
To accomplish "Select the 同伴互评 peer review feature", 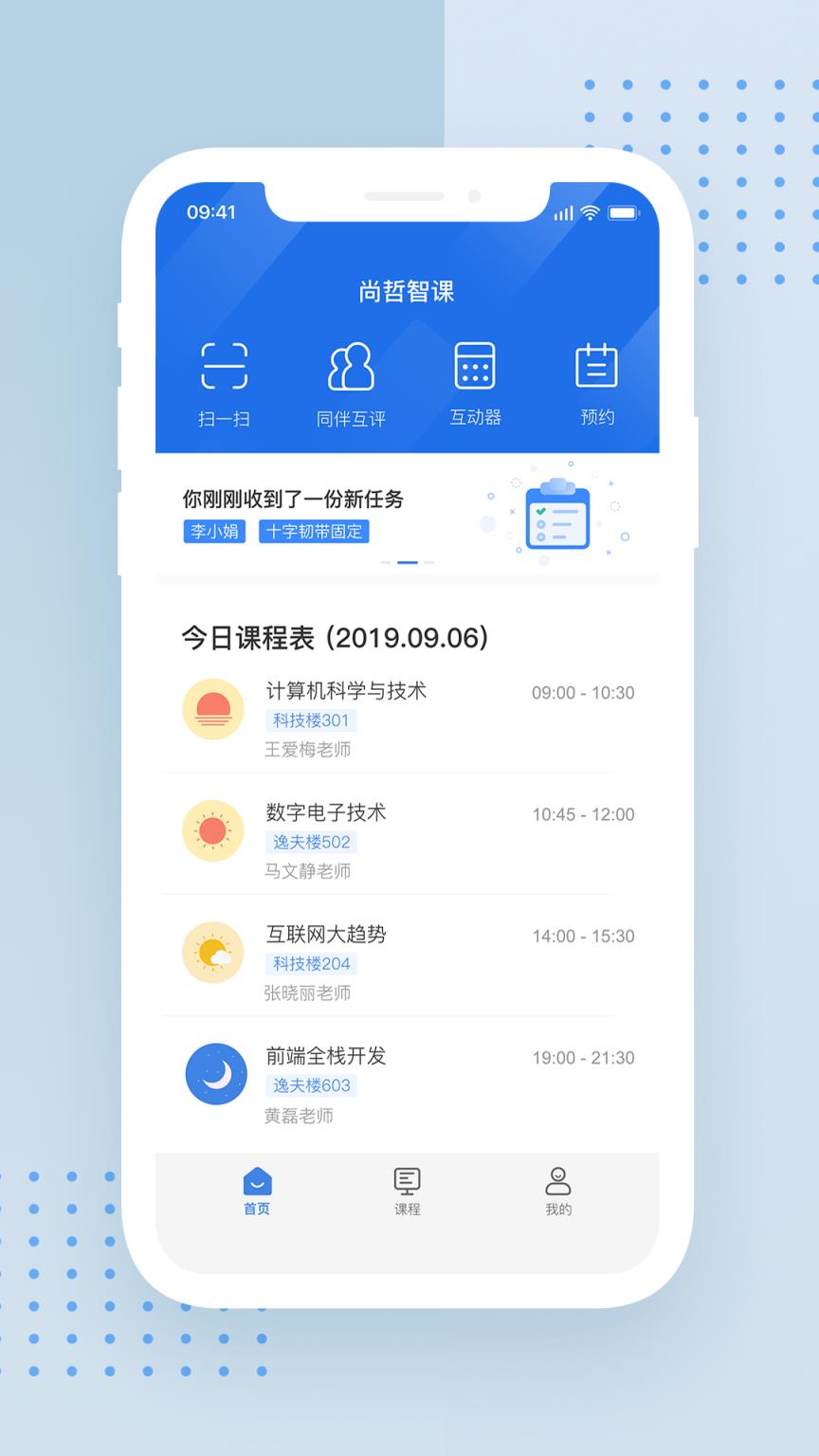I will coord(349,379).
